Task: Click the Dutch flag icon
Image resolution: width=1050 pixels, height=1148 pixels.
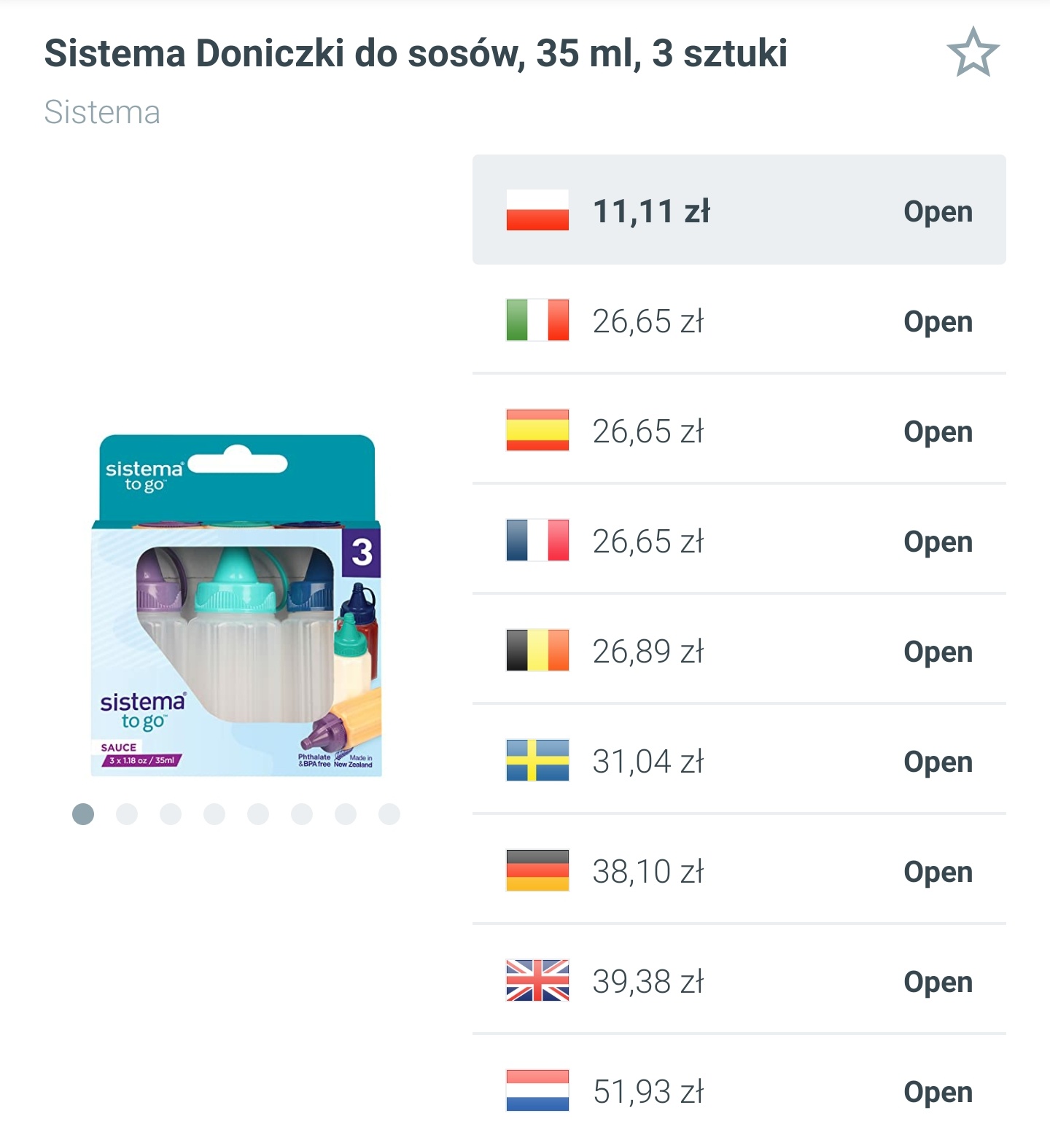Action: (x=536, y=1092)
